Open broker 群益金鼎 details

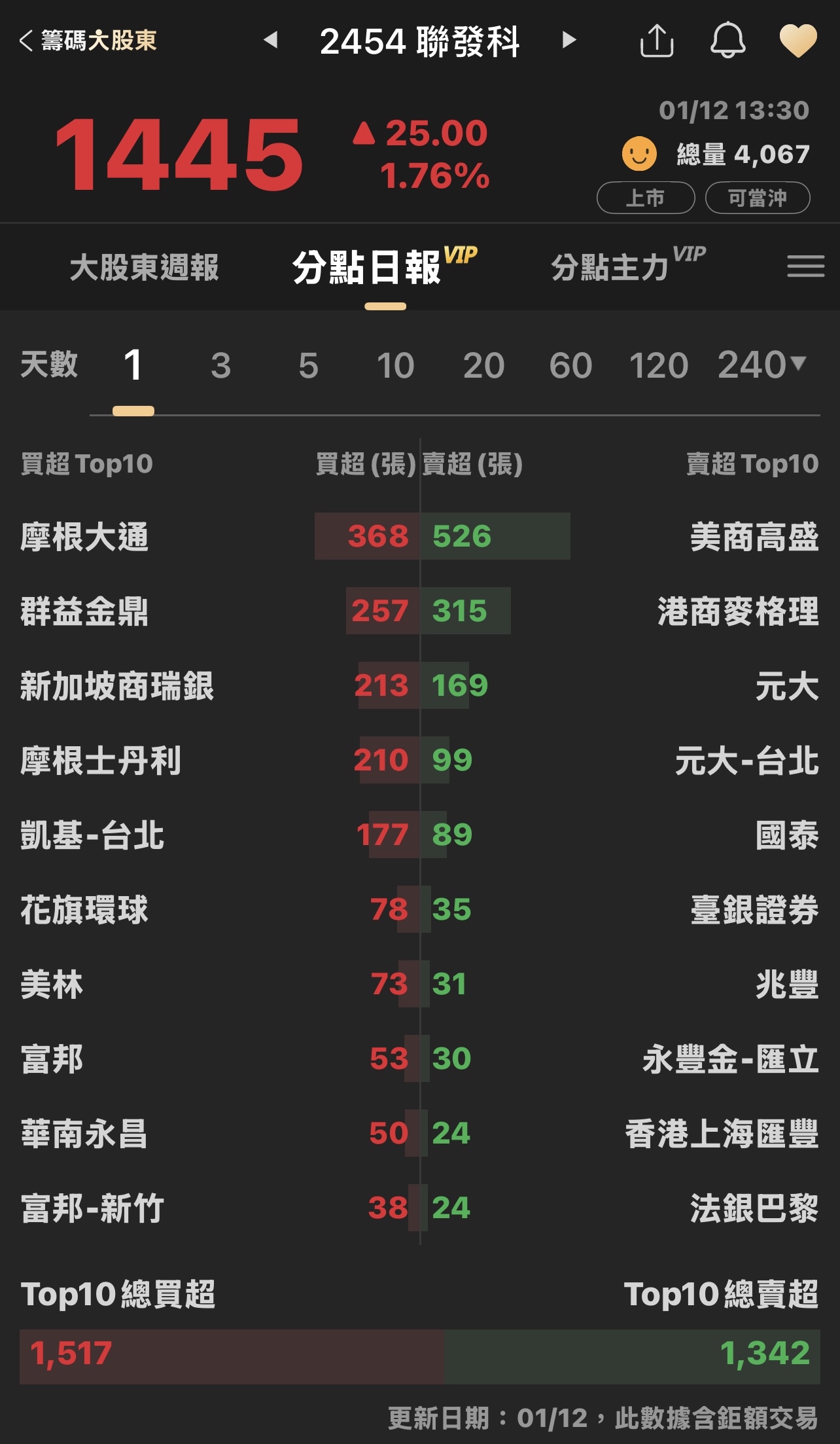coord(84,611)
